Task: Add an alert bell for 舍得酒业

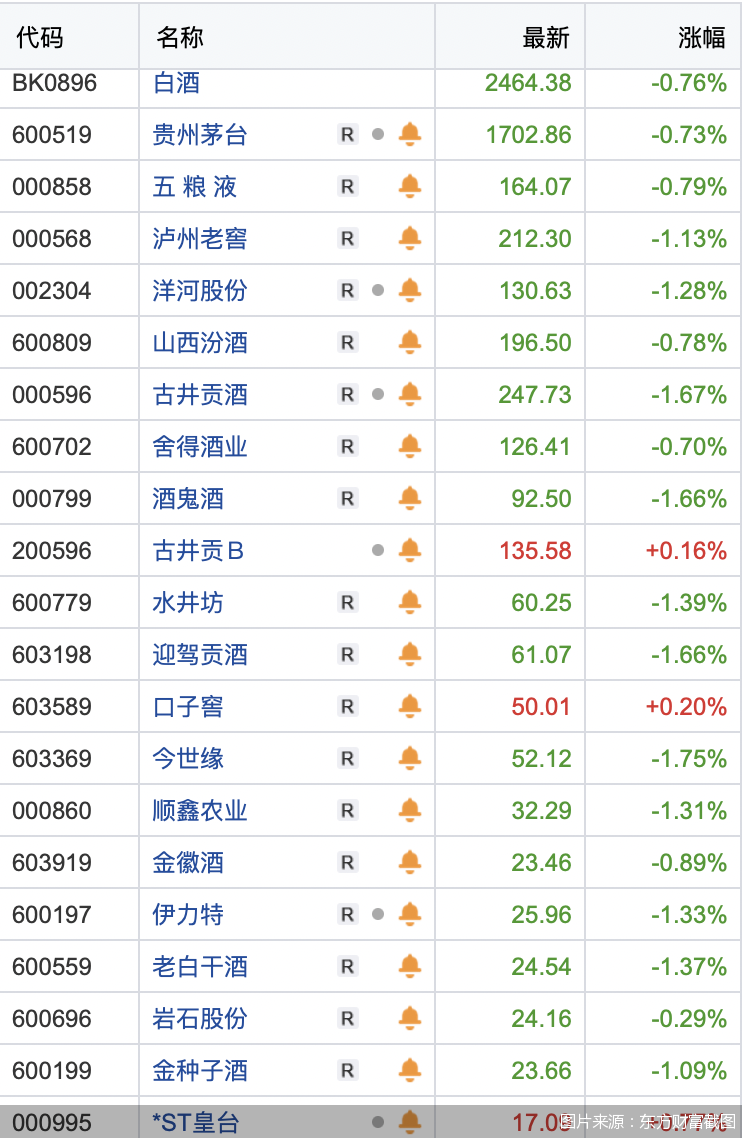Action: click(x=410, y=446)
